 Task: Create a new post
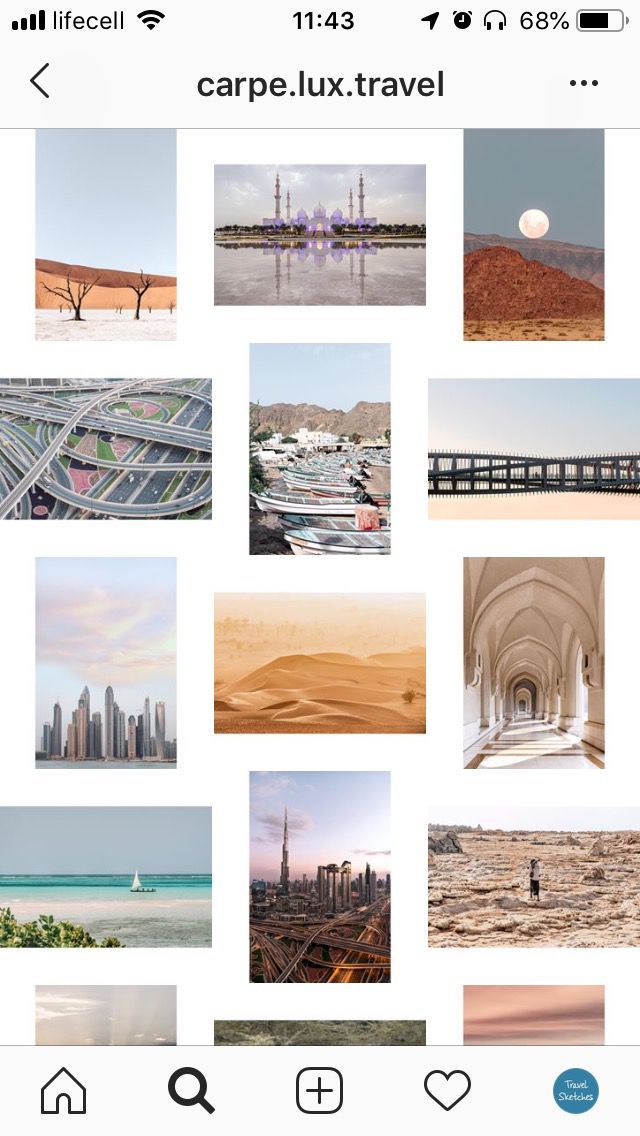319,1091
